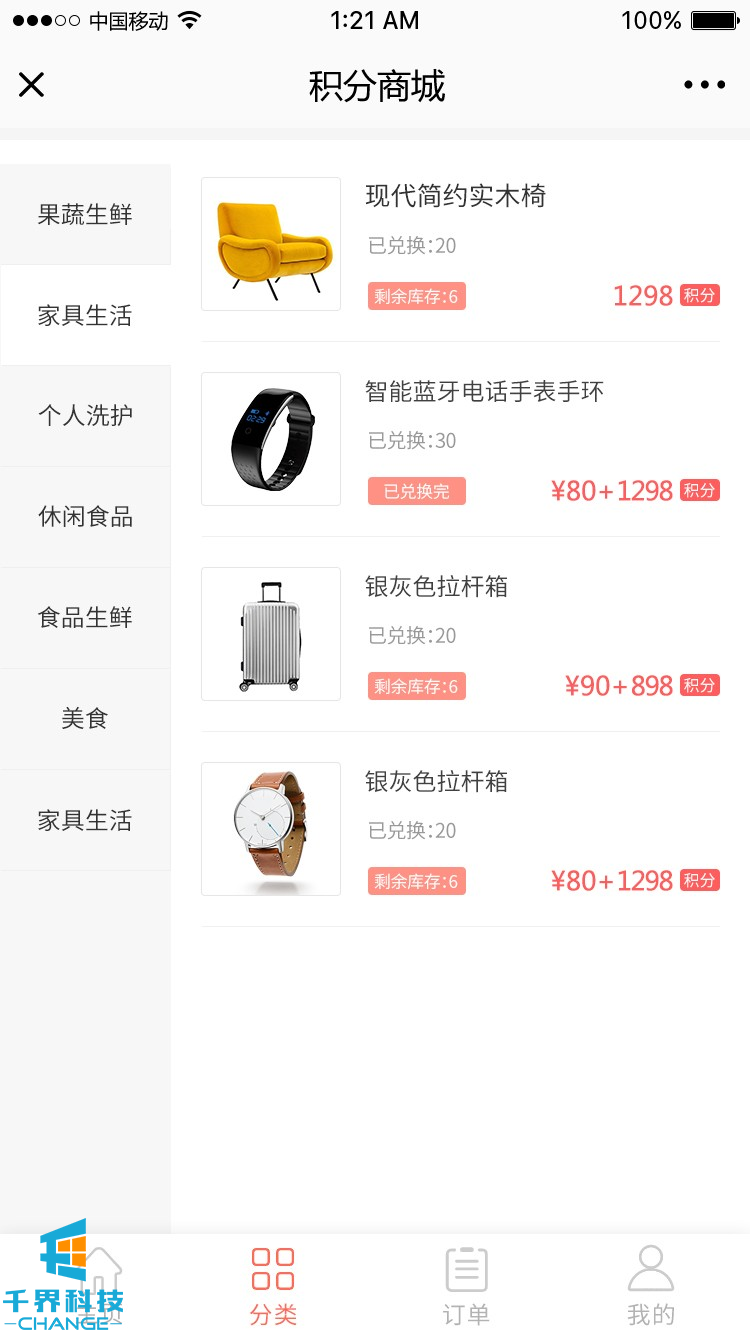Show the 食品生鲜 category
750x1334 pixels.
85,618
